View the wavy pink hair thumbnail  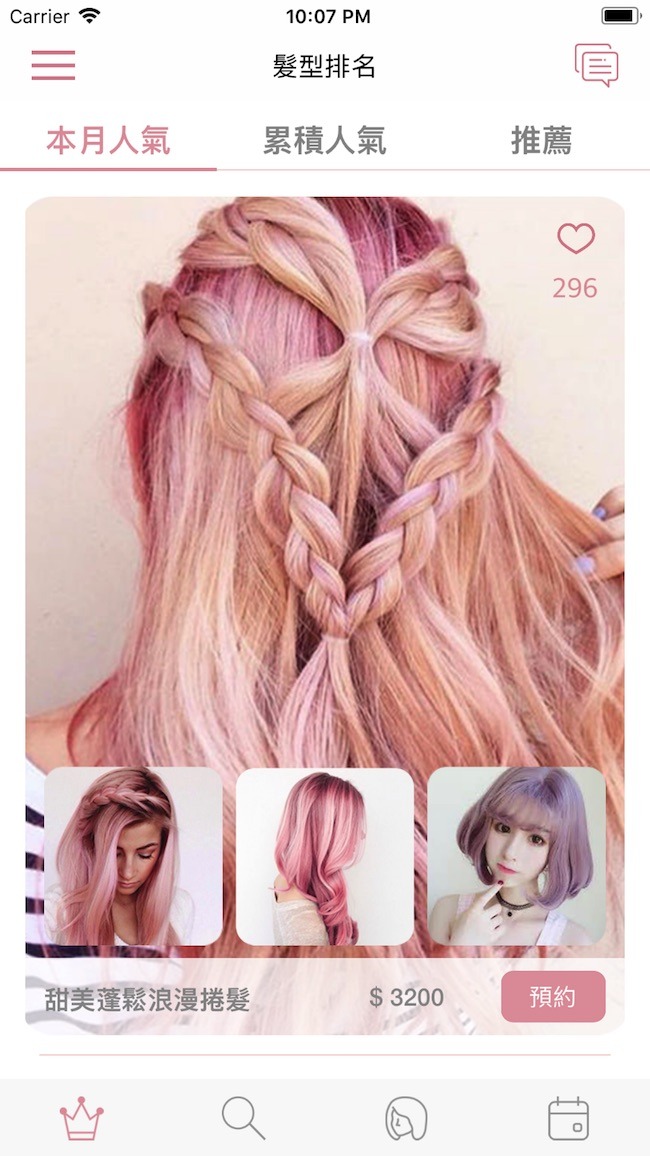pyautogui.click(x=324, y=856)
